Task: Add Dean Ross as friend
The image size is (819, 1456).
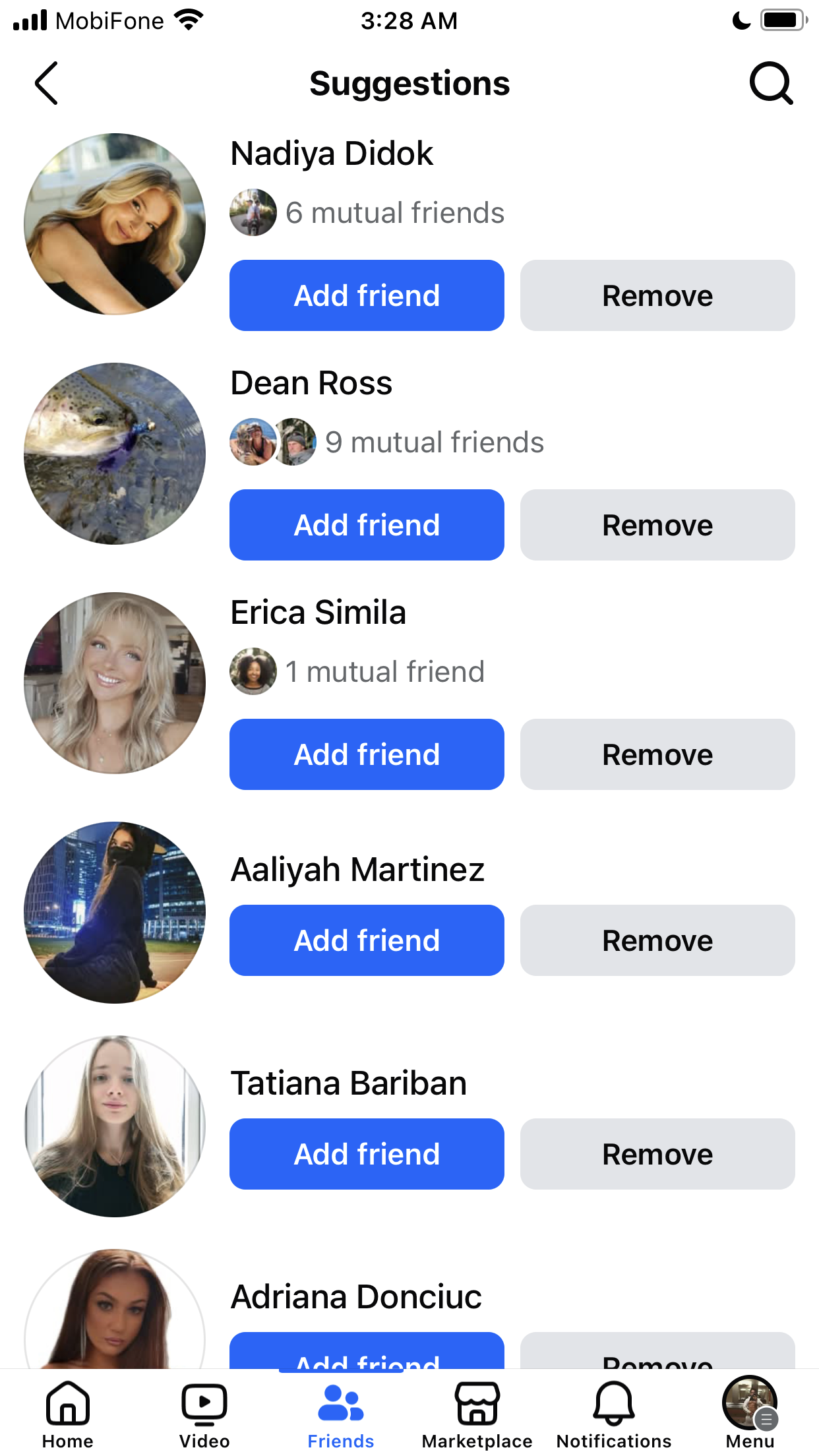Action: coord(367,525)
